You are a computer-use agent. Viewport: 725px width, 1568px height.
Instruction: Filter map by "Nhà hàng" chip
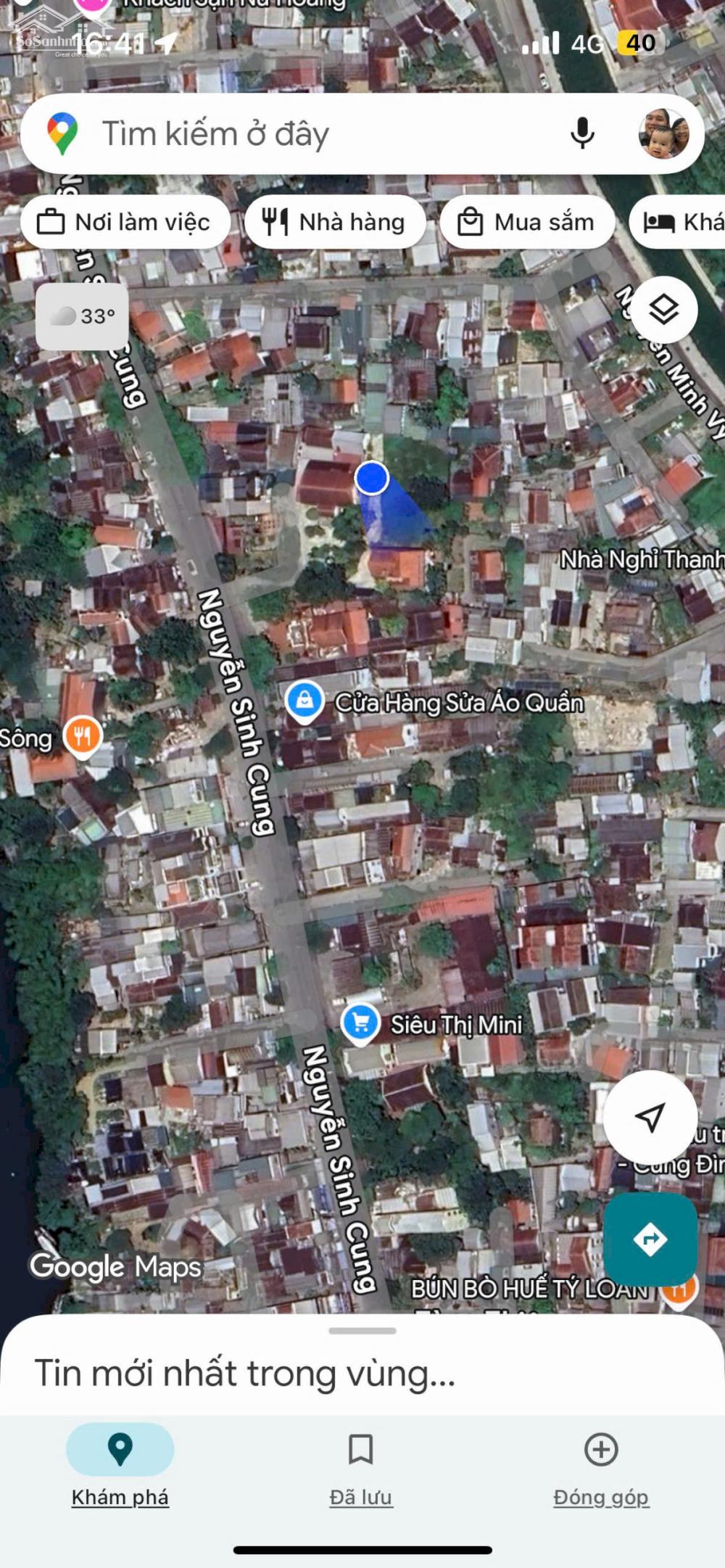tap(335, 222)
